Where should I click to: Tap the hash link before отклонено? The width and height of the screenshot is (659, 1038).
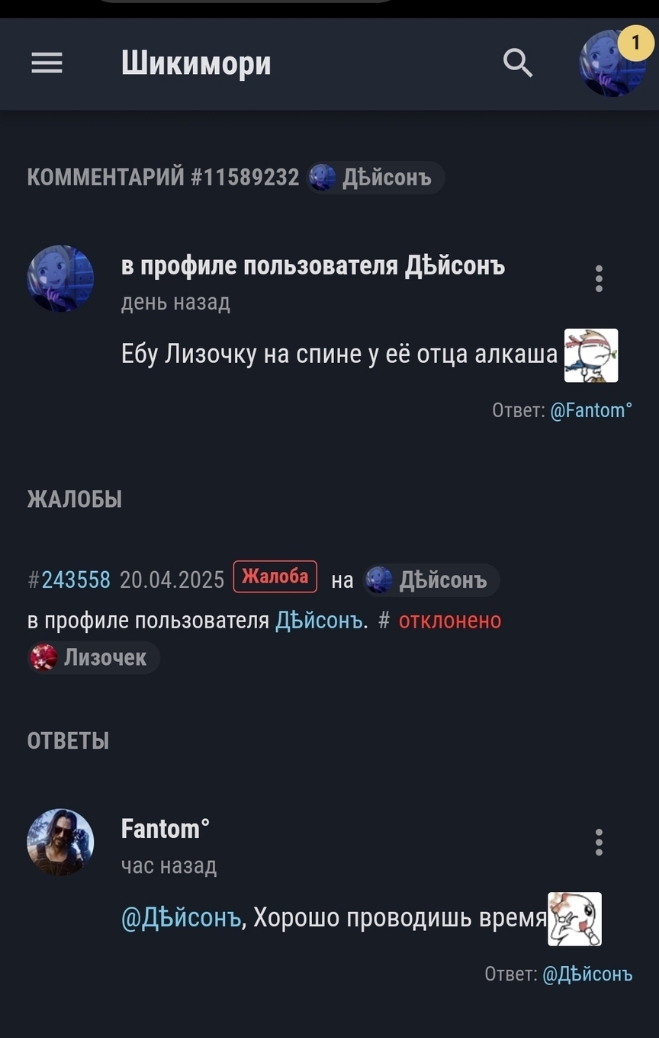click(x=384, y=621)
